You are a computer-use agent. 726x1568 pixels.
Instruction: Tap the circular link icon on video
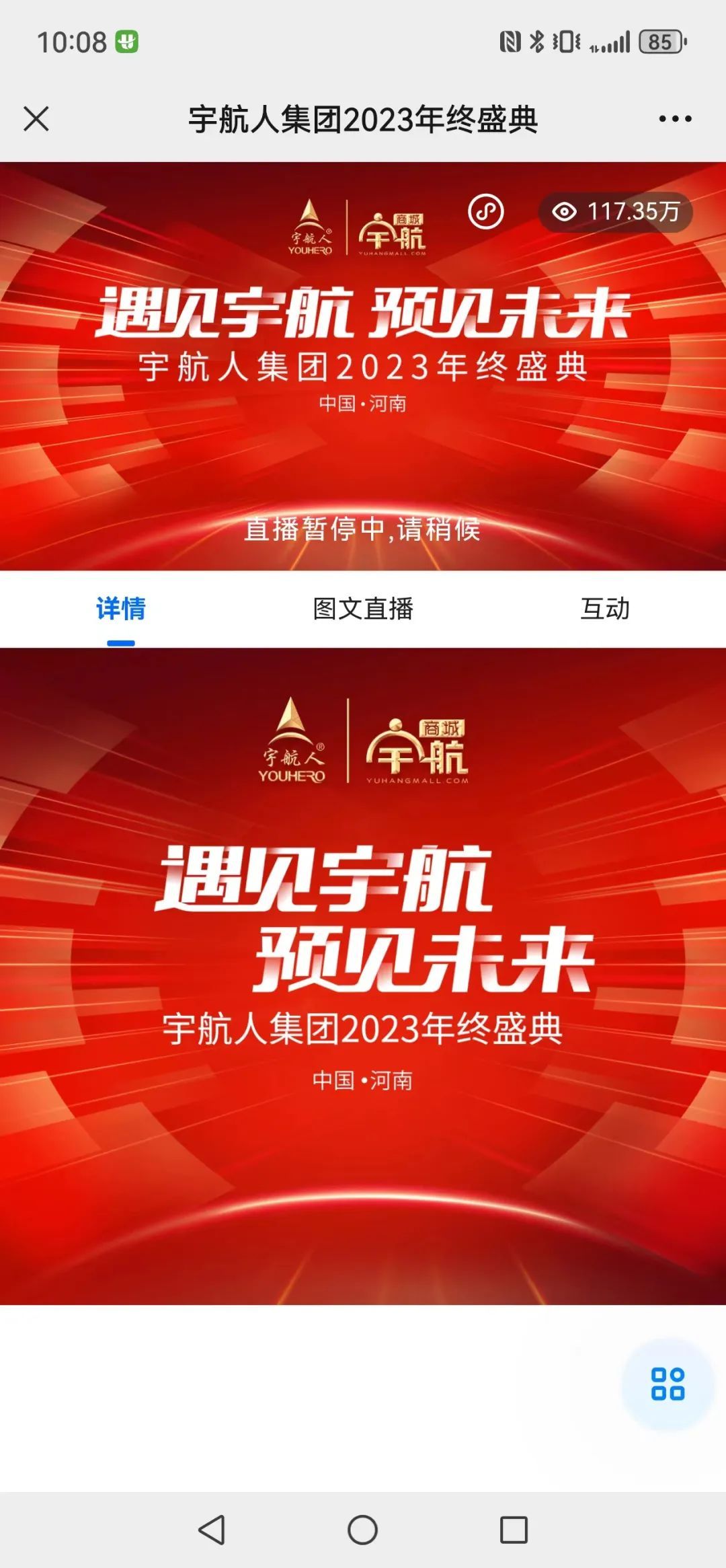(486, 212)
